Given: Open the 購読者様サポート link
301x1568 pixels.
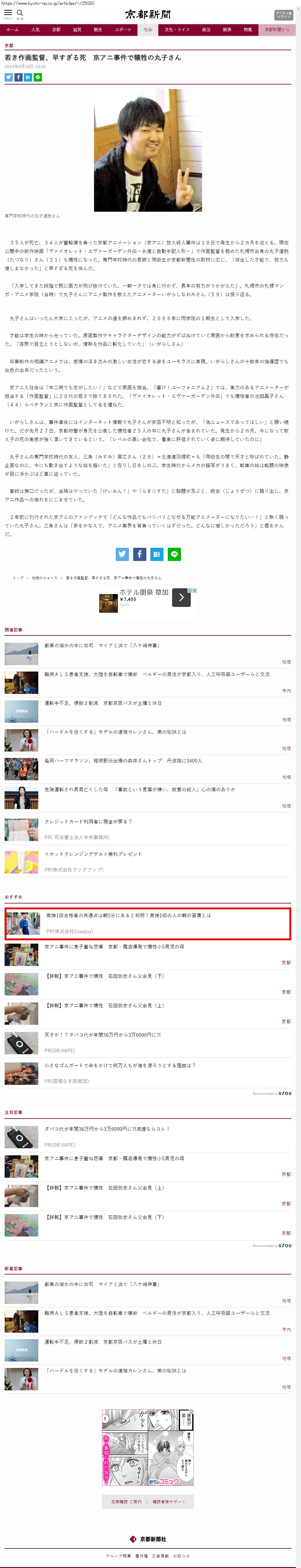Looking at the screenshot, I should 168,1502.
